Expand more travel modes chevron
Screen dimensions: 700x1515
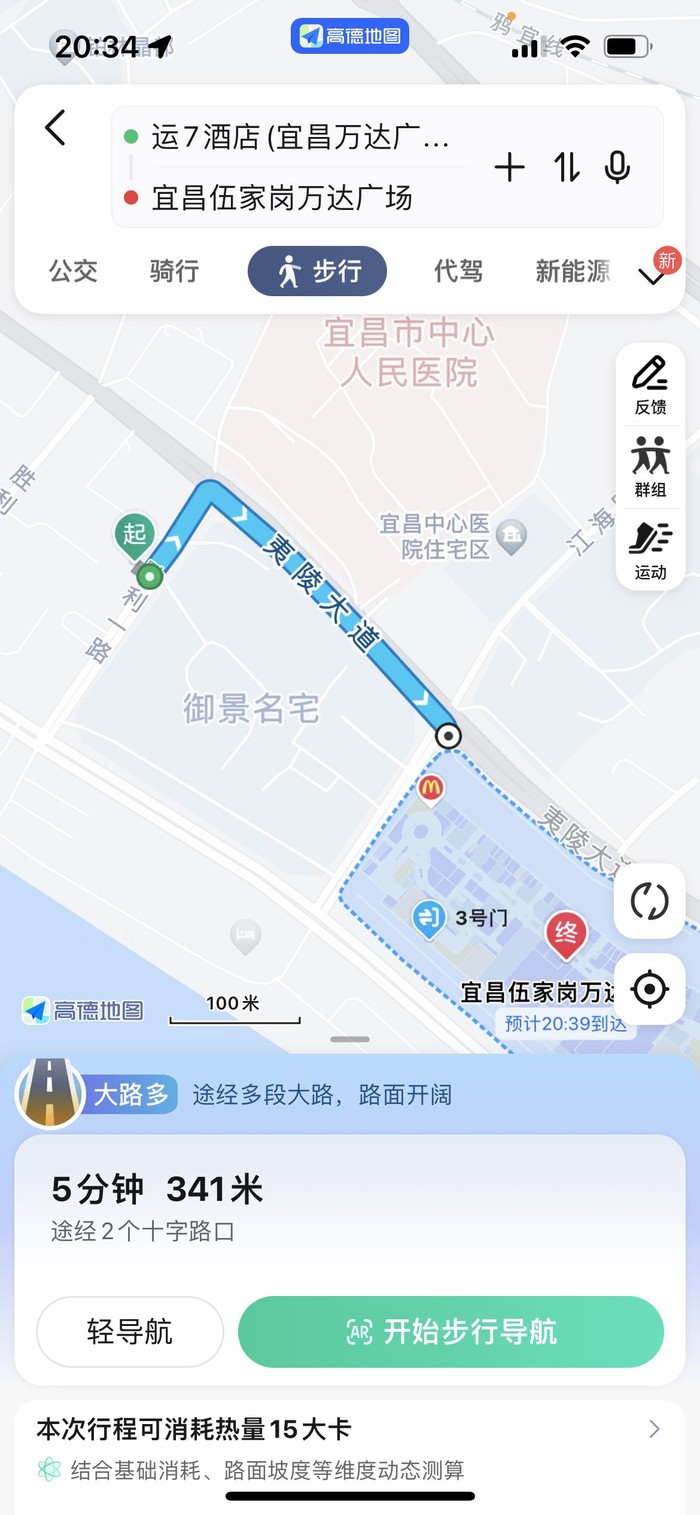point(652,275)
